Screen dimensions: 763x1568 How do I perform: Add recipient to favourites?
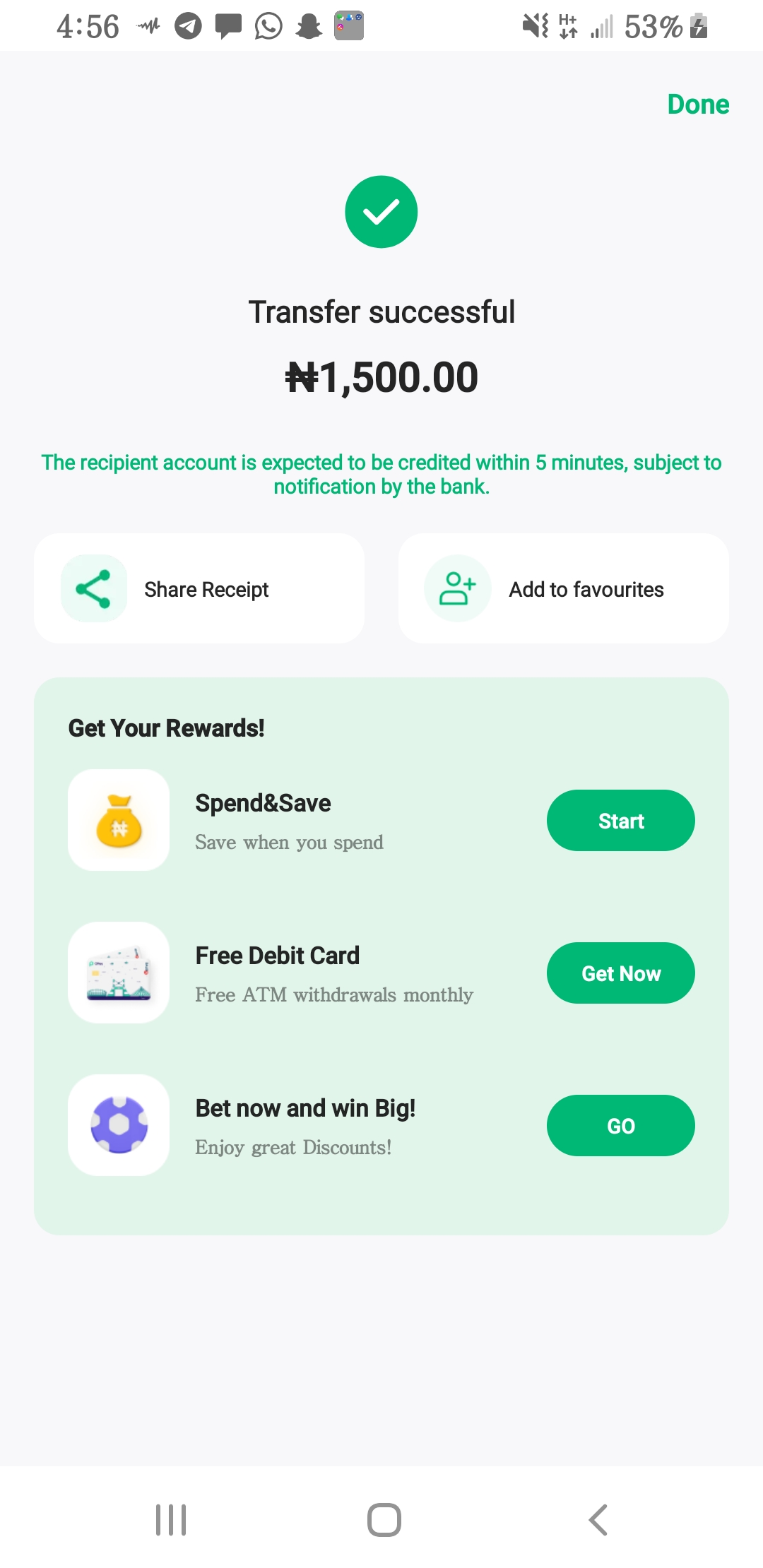[x=564, y=588]
